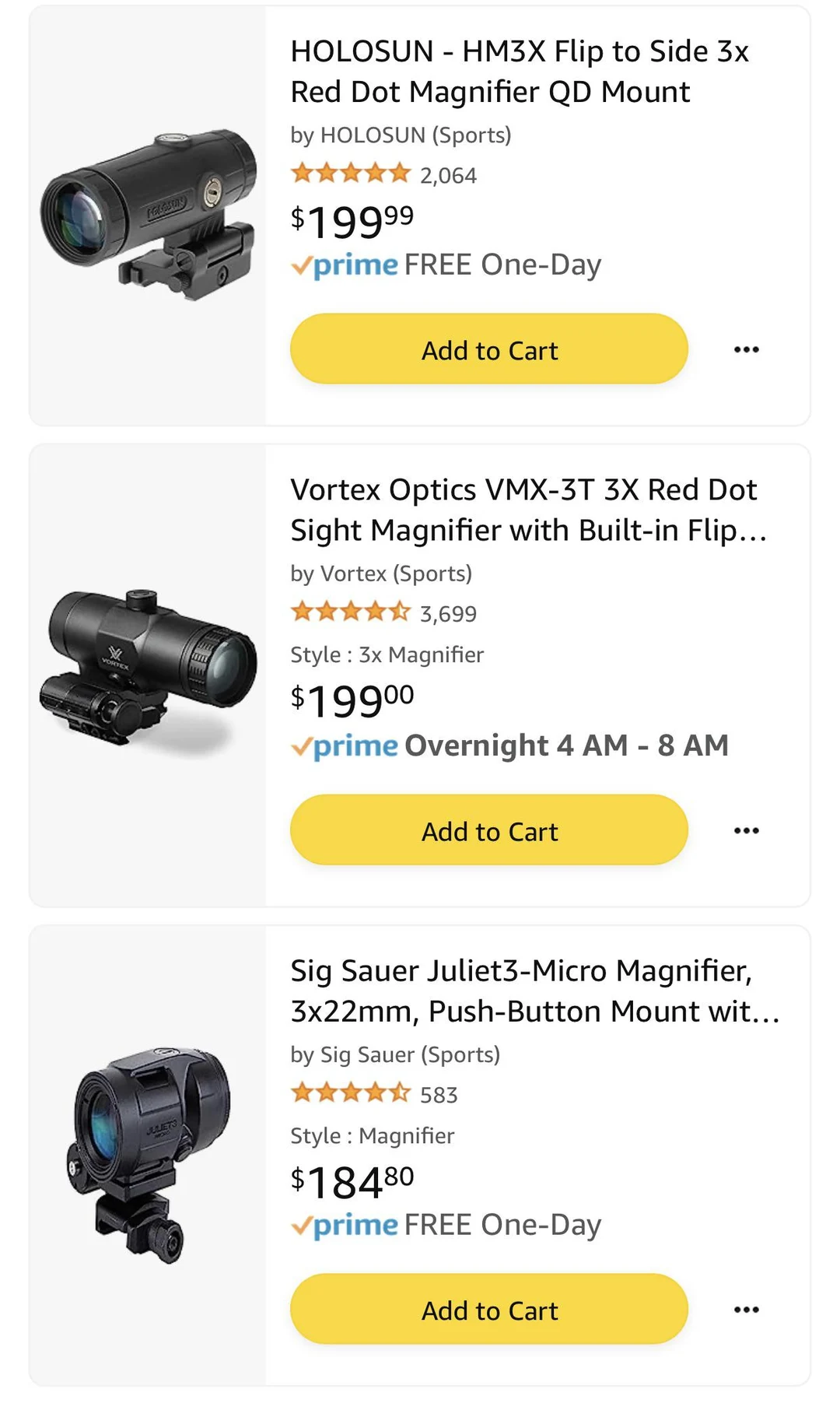Open the overflow menu for the HOLOSUN magnifier
Screen dimensions: 840x1403
(746, 349)
